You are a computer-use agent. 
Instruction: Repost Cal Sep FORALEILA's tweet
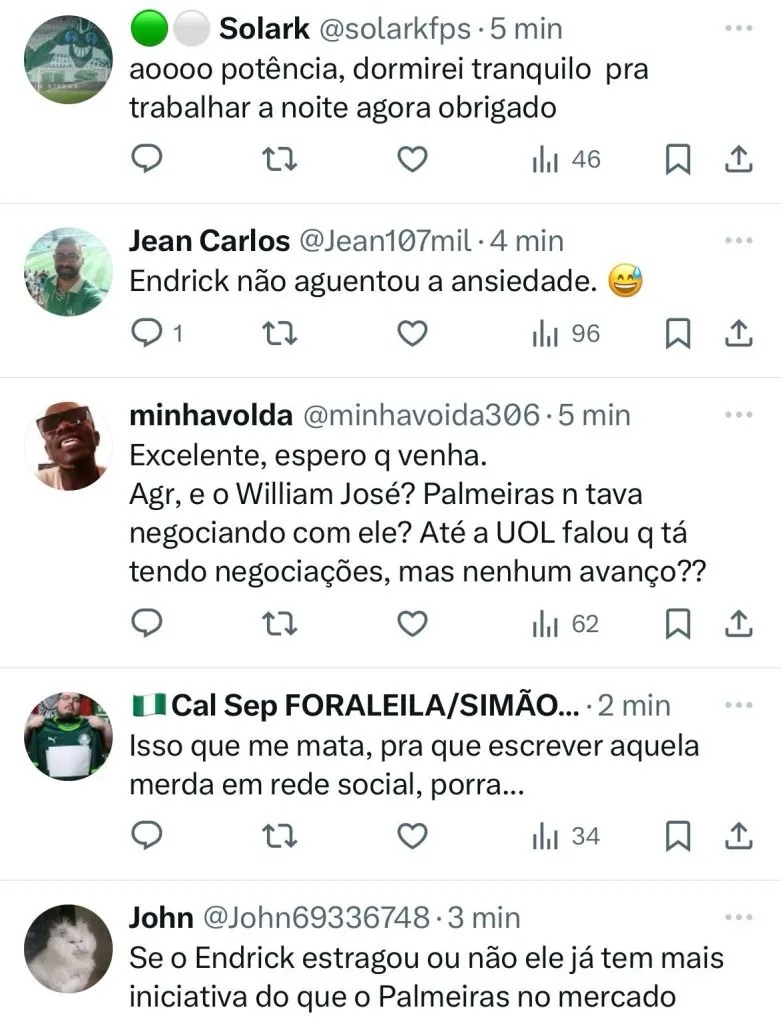click(x=279, y=835)
